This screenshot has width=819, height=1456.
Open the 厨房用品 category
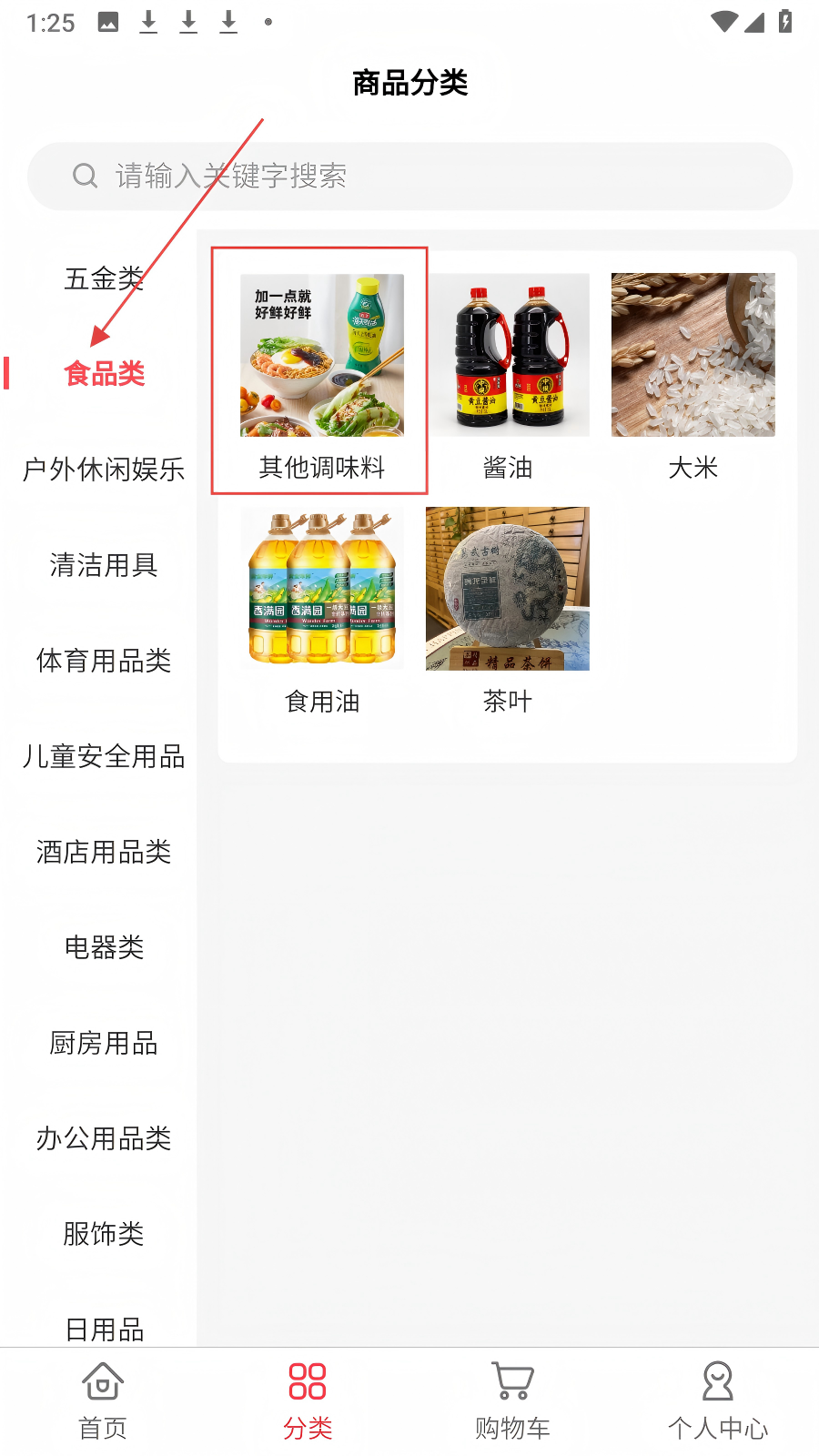(104, 1043)
